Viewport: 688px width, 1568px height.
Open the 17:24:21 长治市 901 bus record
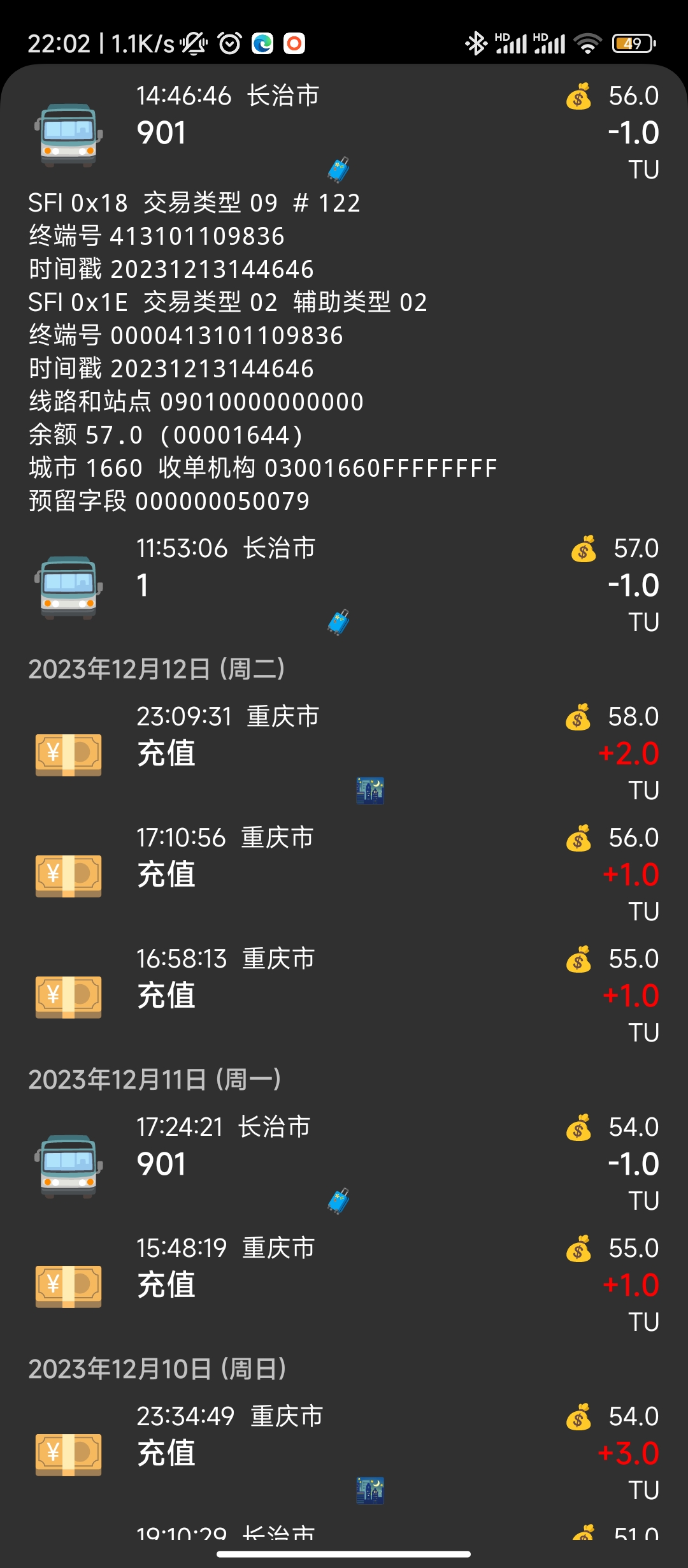click(344, 1164)
